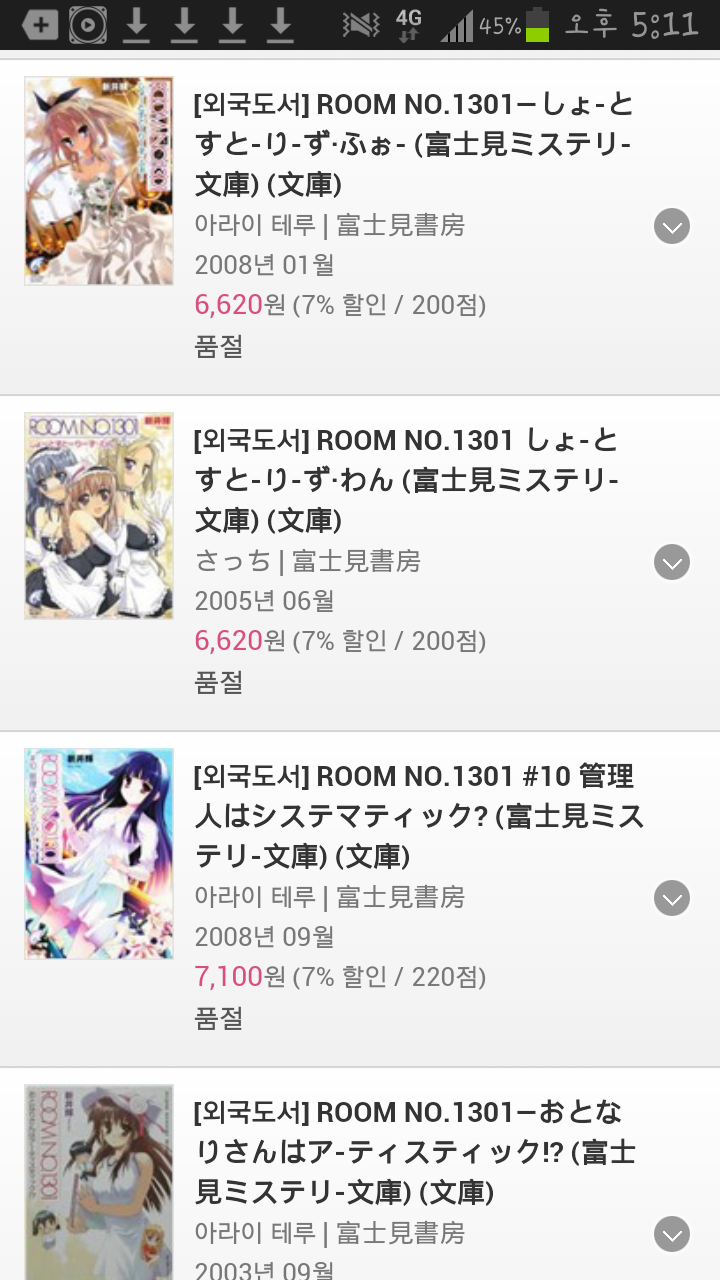Expand the ROOM NO.1301 #10 book entry
The height and width of the screenshot is (1280, 720).
(x=672, y=898)
